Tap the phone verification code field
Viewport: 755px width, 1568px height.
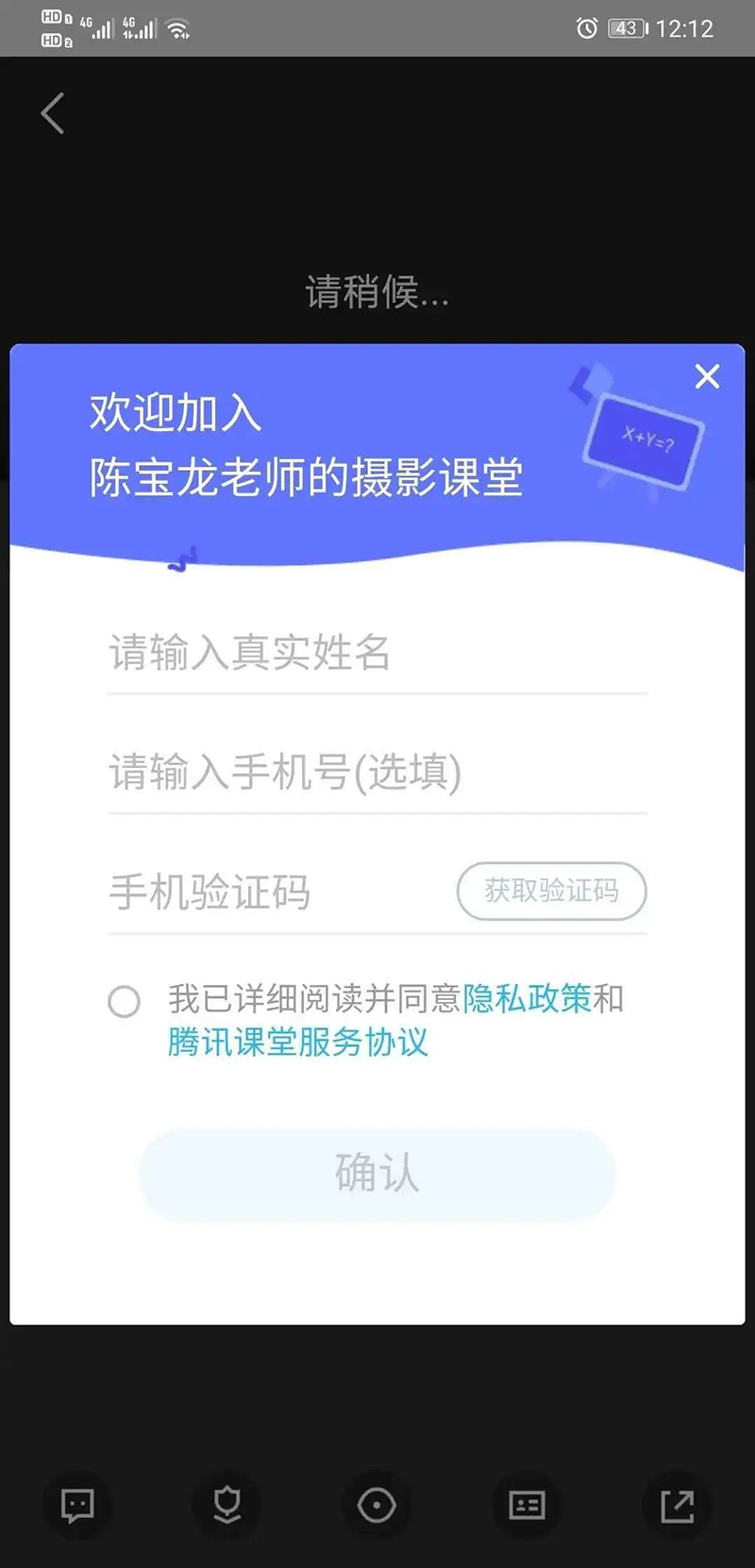tap(274, 892)
